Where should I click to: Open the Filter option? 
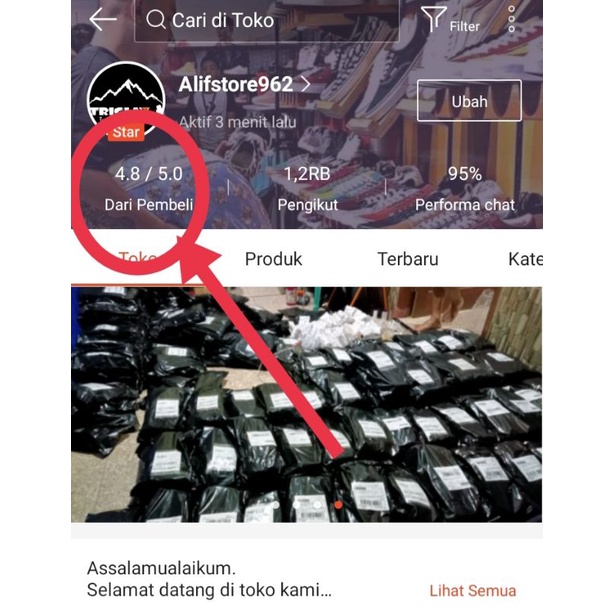[450, 20]
